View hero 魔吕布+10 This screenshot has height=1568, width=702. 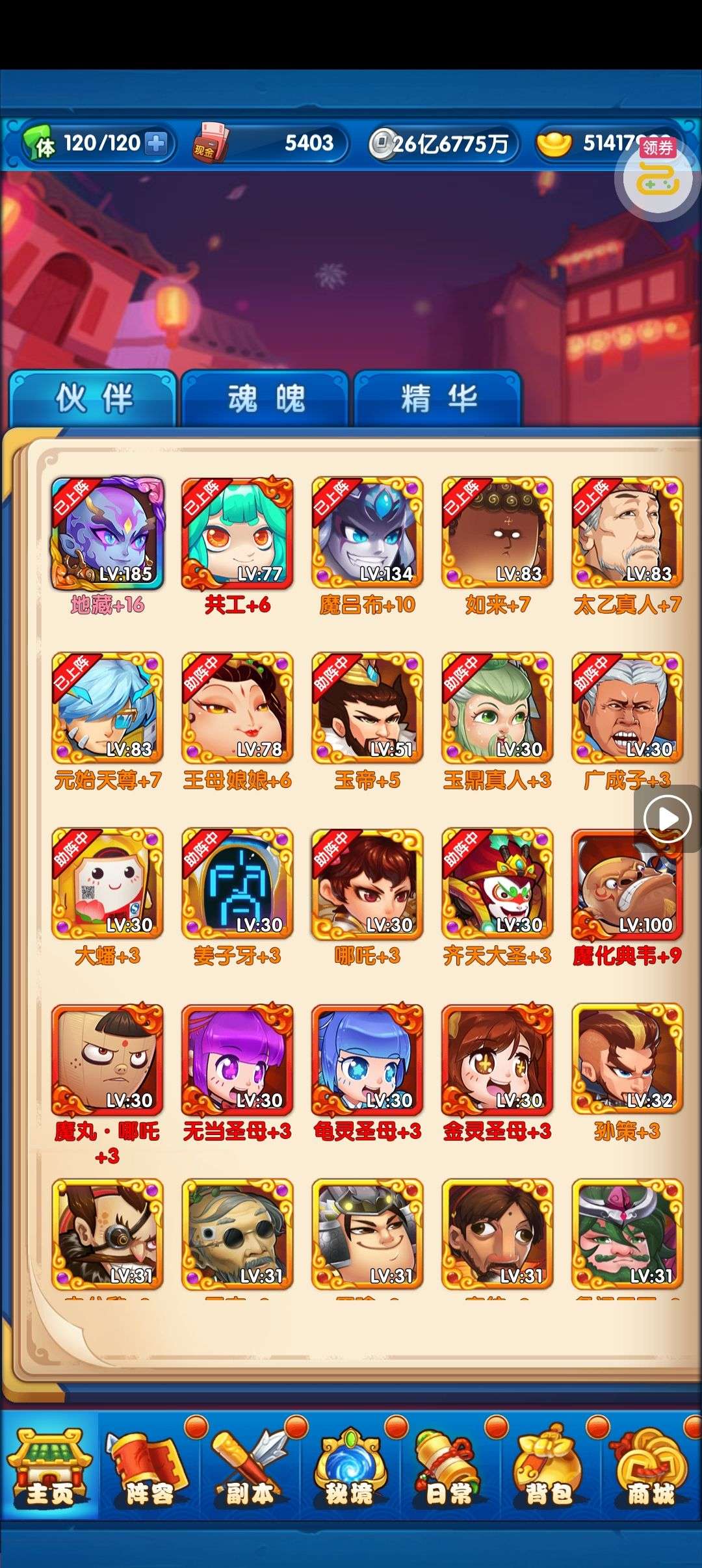pyautogui.click(x=367, y=533)
